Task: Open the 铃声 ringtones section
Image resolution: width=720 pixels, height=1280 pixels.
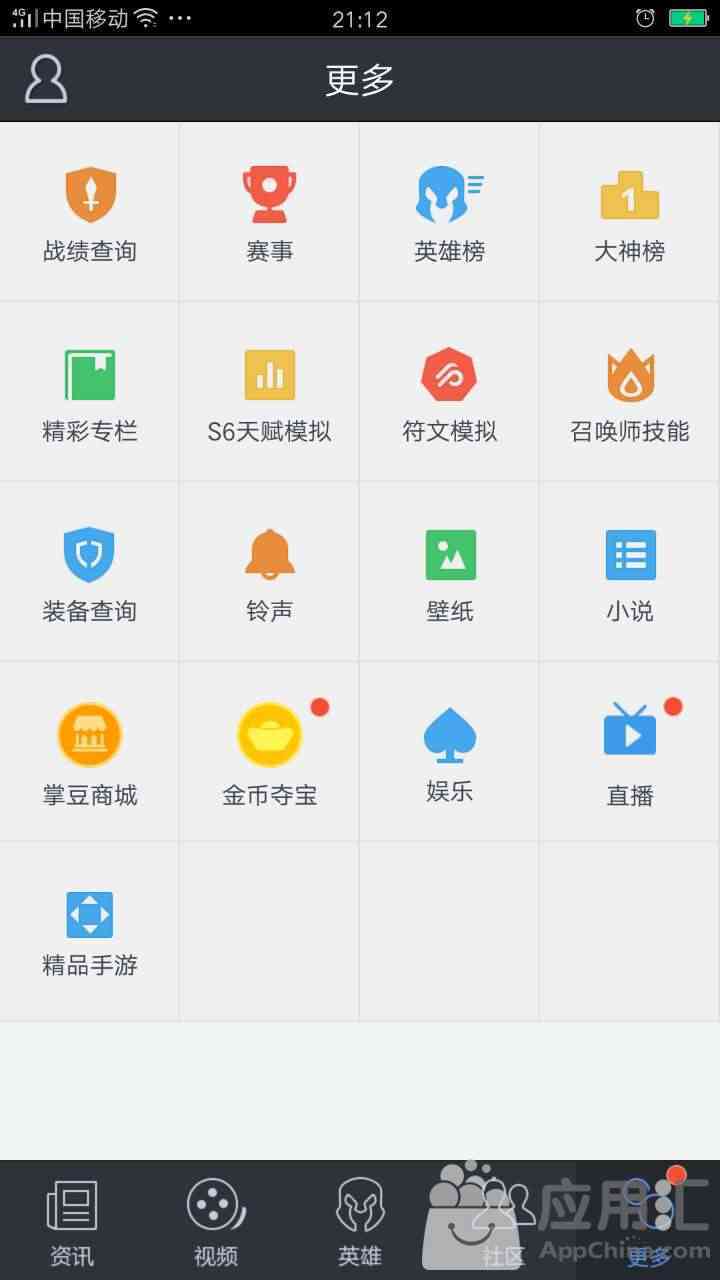Action: pos(270,572)
